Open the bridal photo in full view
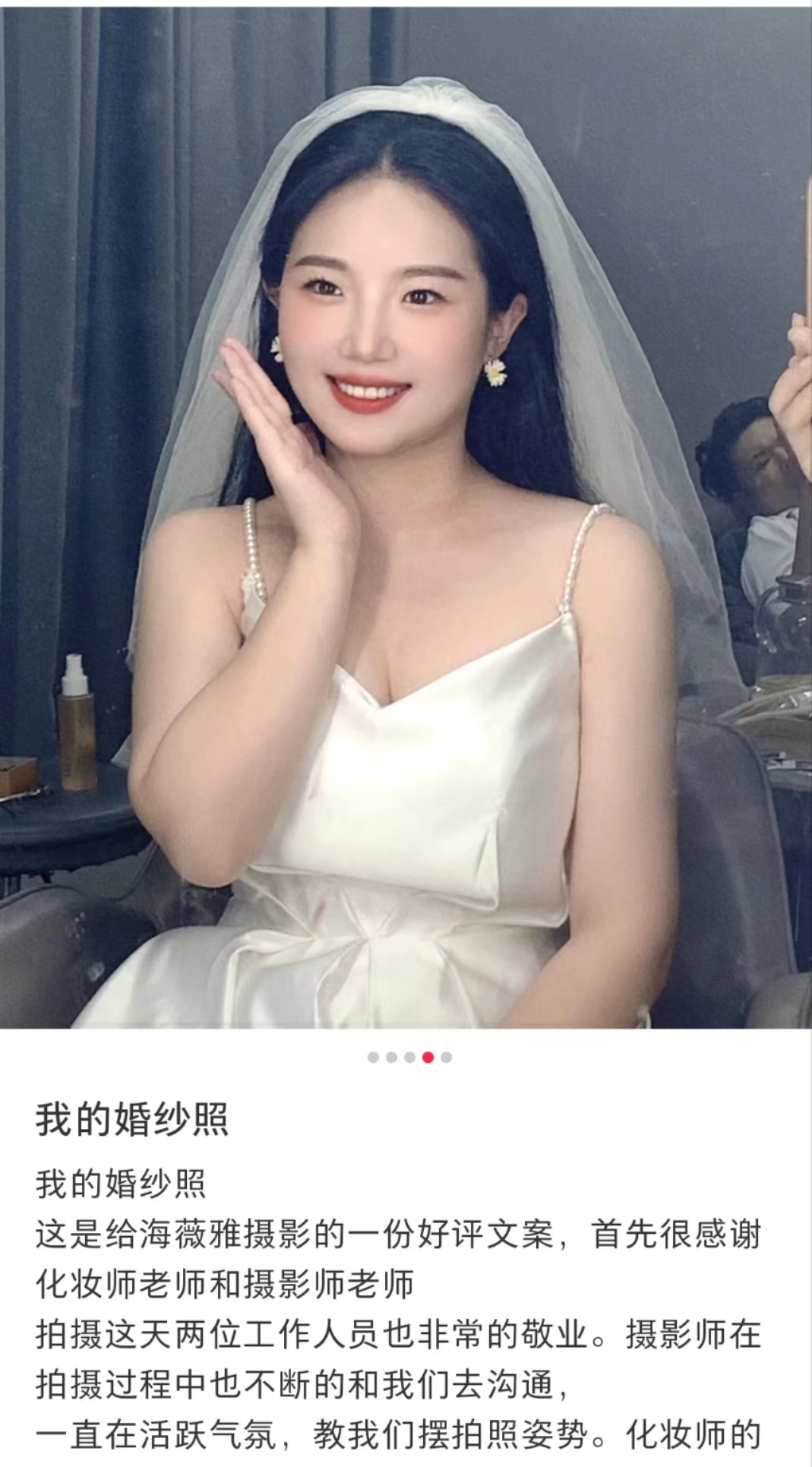 [x=406, y=517]
